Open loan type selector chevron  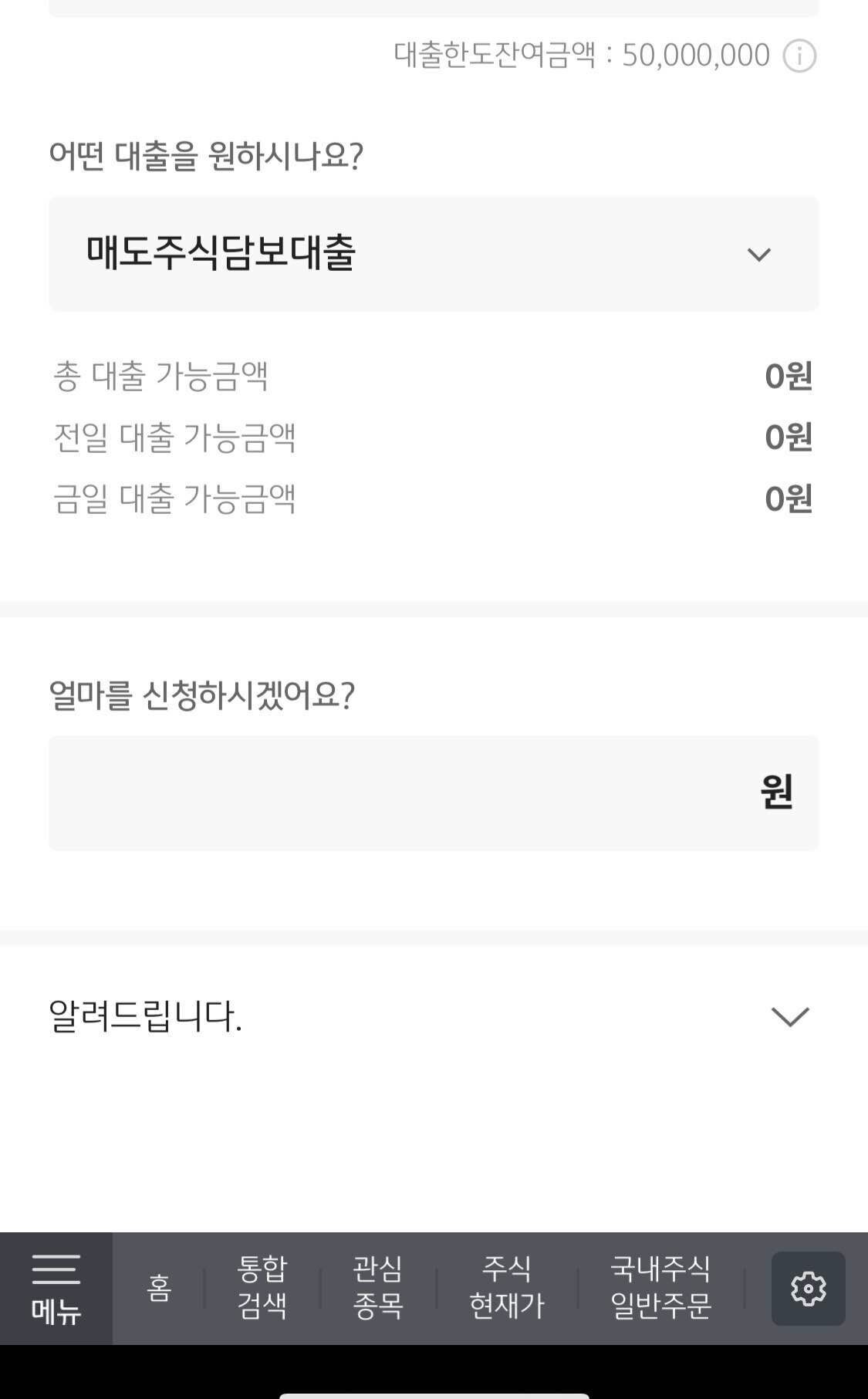click(x=760, y=252)
